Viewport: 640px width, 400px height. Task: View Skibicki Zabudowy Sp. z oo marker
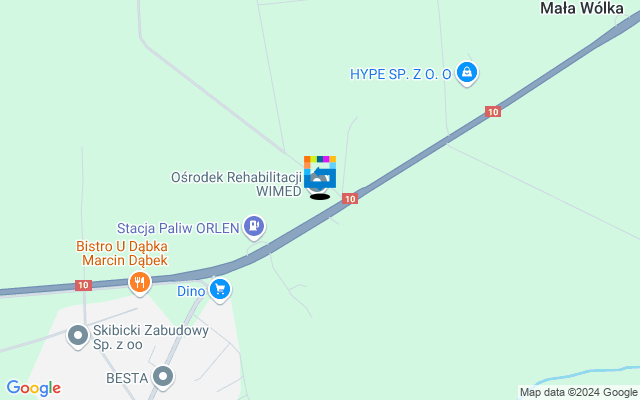[78, 337]
